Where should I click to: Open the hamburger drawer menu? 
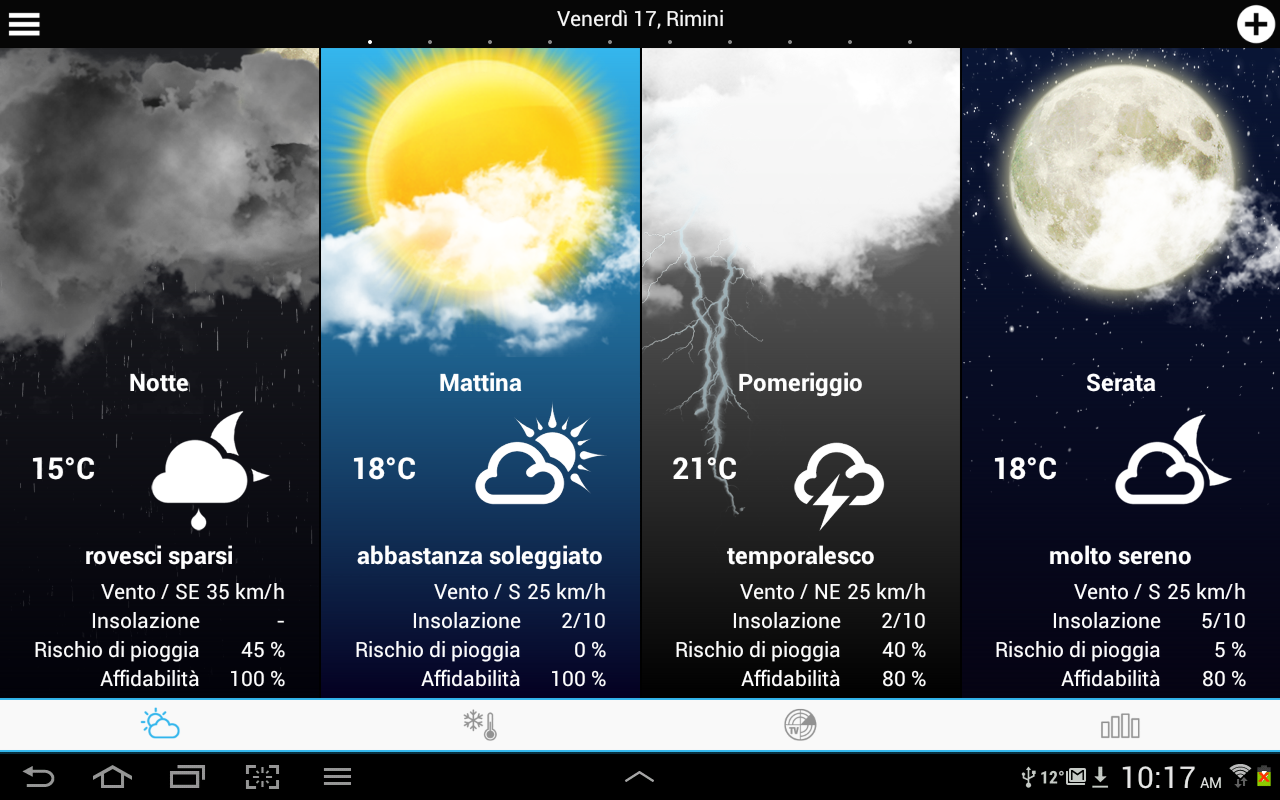tap(24, 24)
